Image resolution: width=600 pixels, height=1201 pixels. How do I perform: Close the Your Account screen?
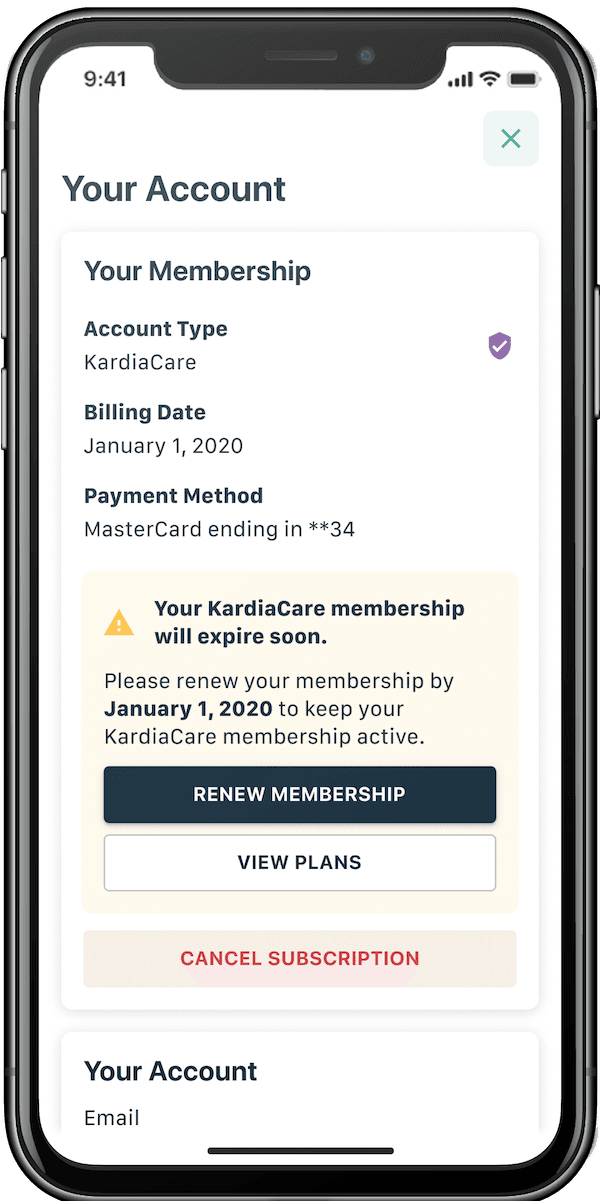[x=510, y=139]
